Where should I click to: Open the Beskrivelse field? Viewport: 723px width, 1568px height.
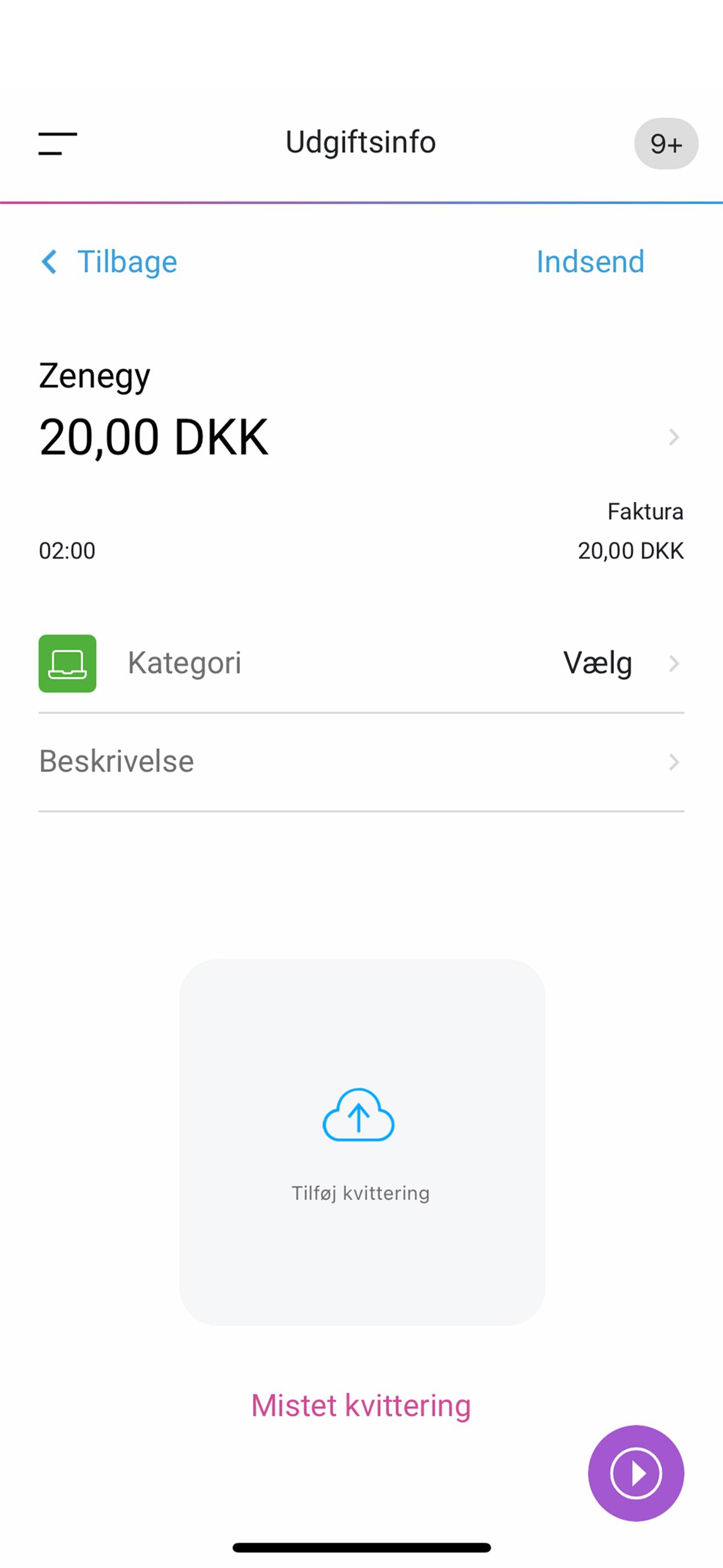[360, 761]
